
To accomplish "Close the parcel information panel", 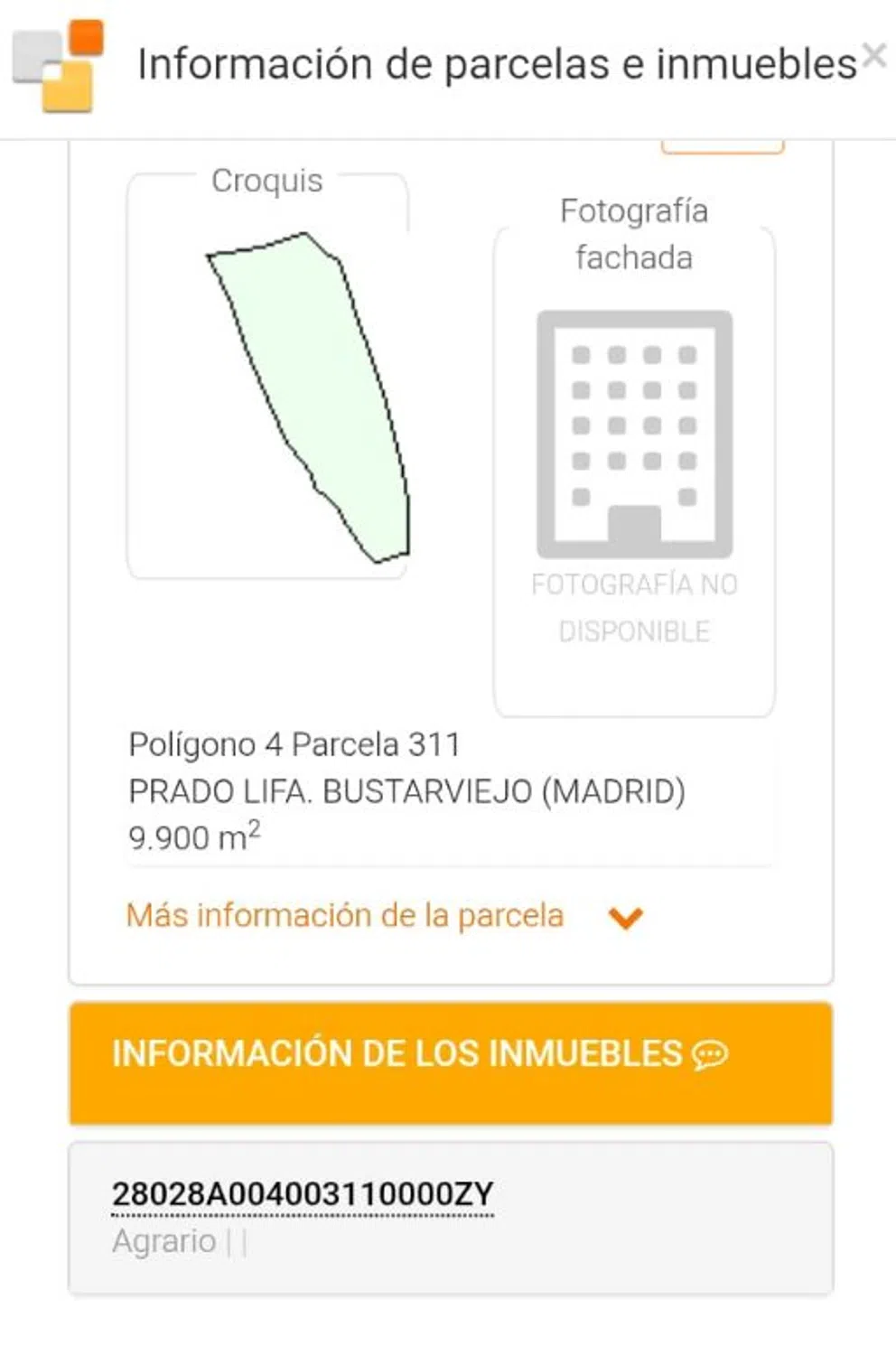I will [x=873, y=56].
